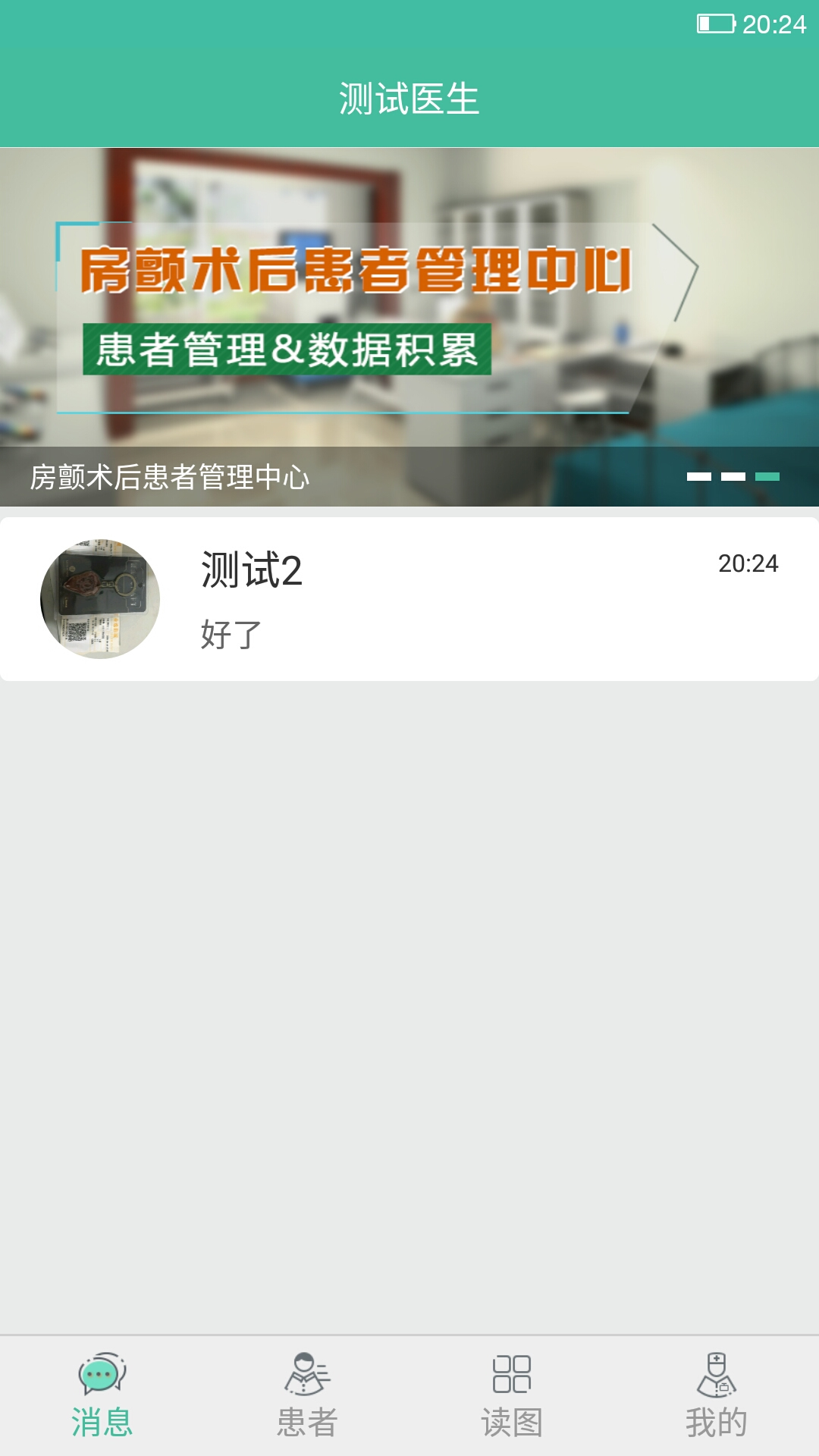Switch to the 消息 tab
The image size is (819, 1456).
pos(102,1396)
